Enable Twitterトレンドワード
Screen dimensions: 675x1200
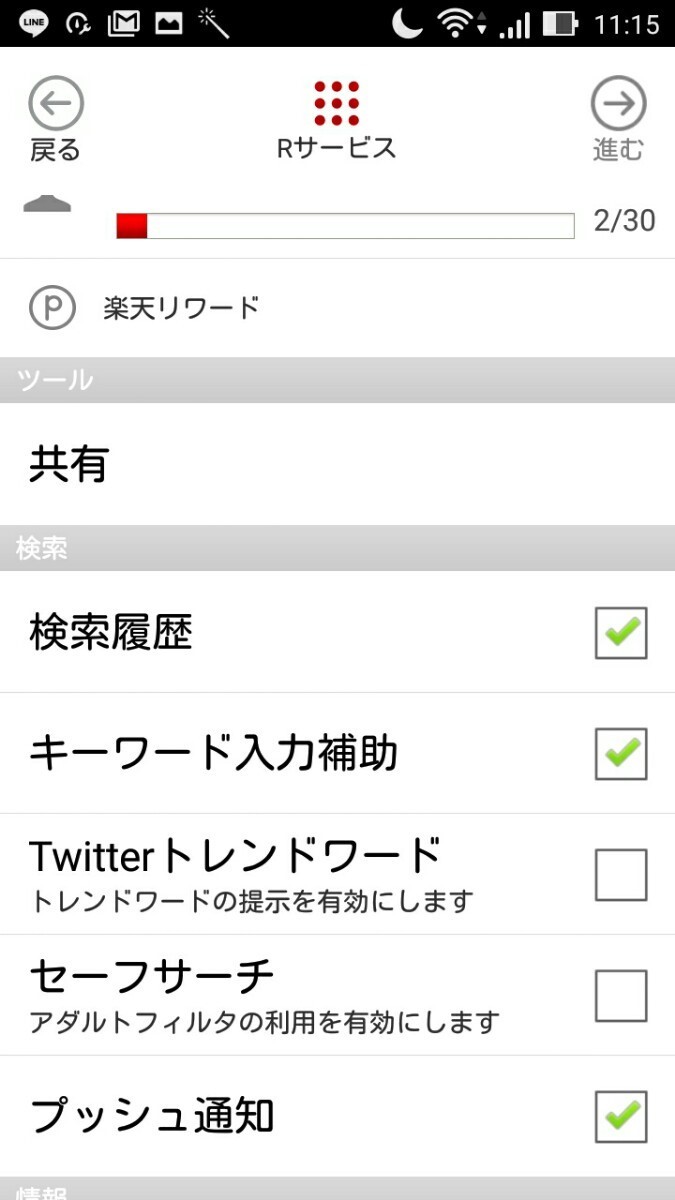621,875
